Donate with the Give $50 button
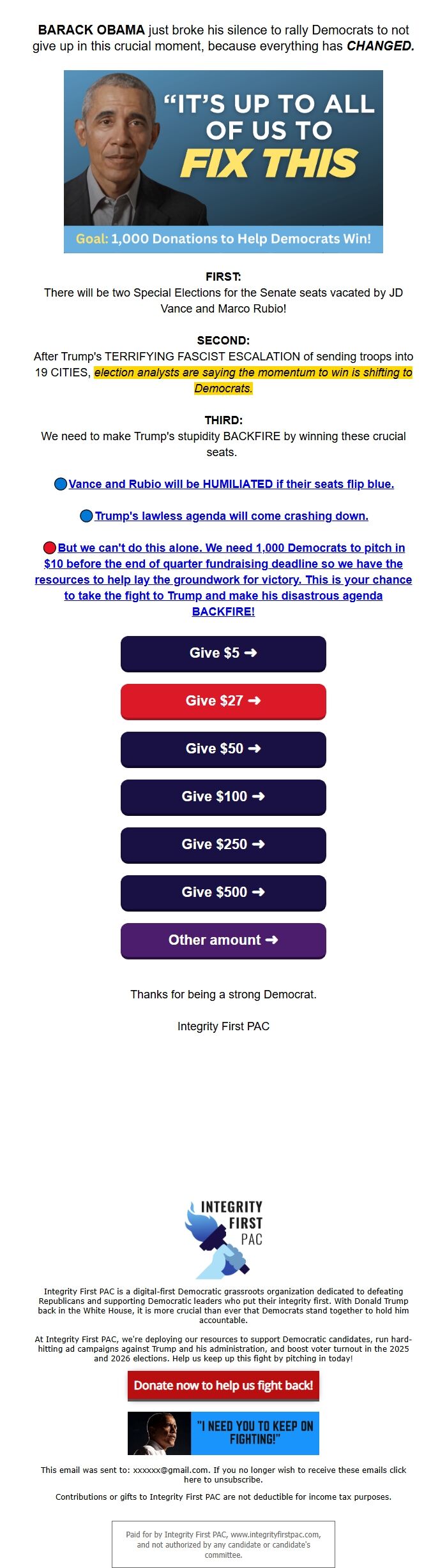The width and height of the screenshot is (447, 1568). tap(223, 749)
